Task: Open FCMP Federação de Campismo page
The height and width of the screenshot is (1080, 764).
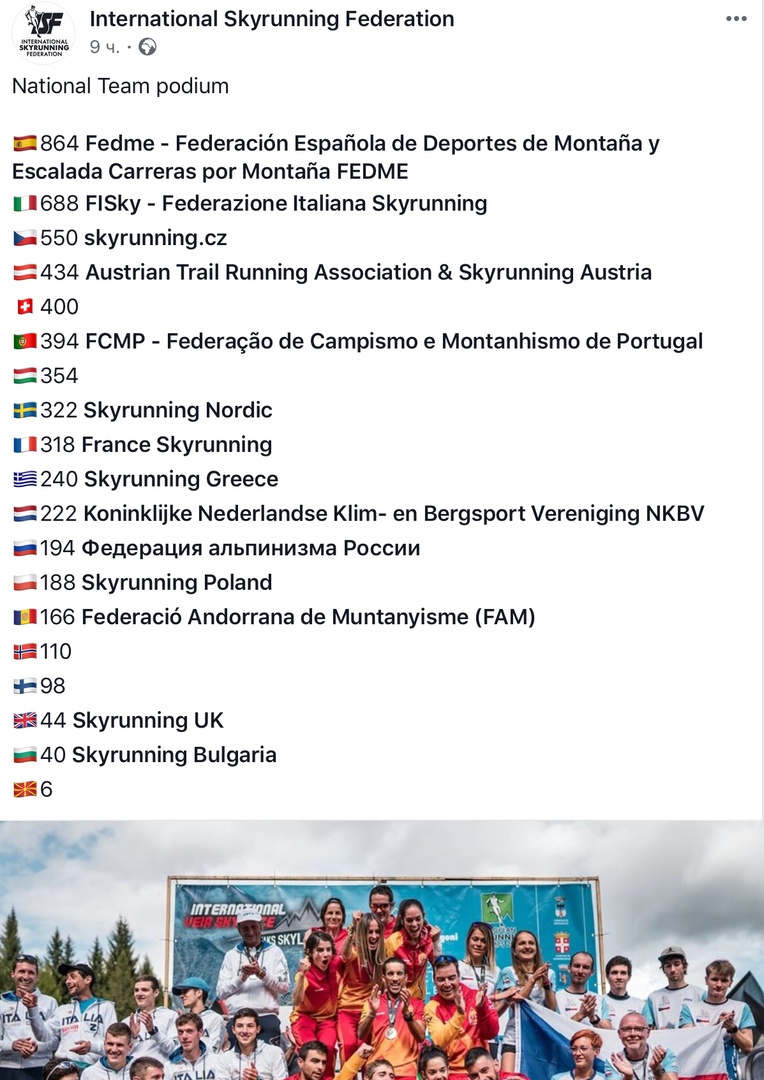Action: point(393,342)
